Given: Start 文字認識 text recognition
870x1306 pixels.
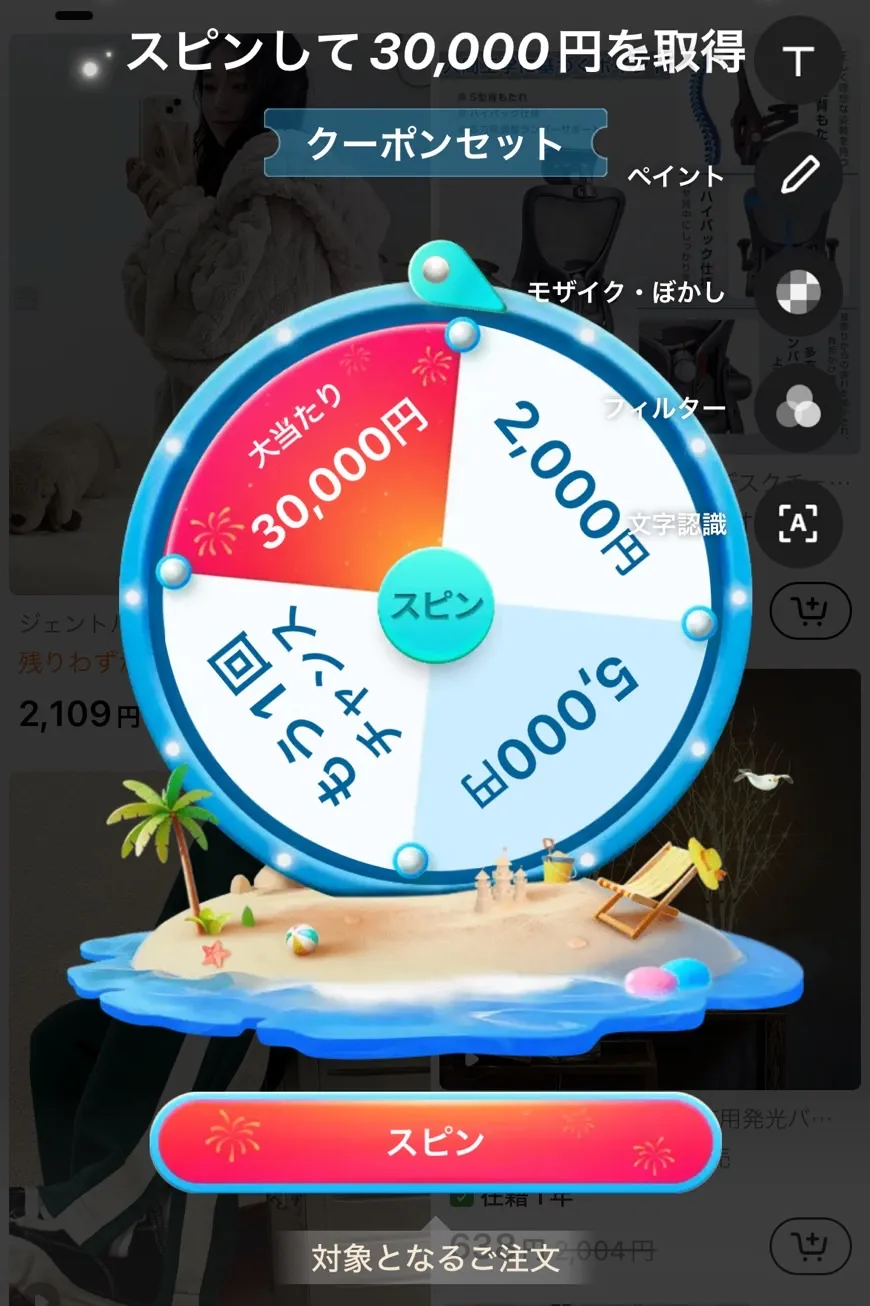Looking at the screenshot, I should tap(797, 523).
